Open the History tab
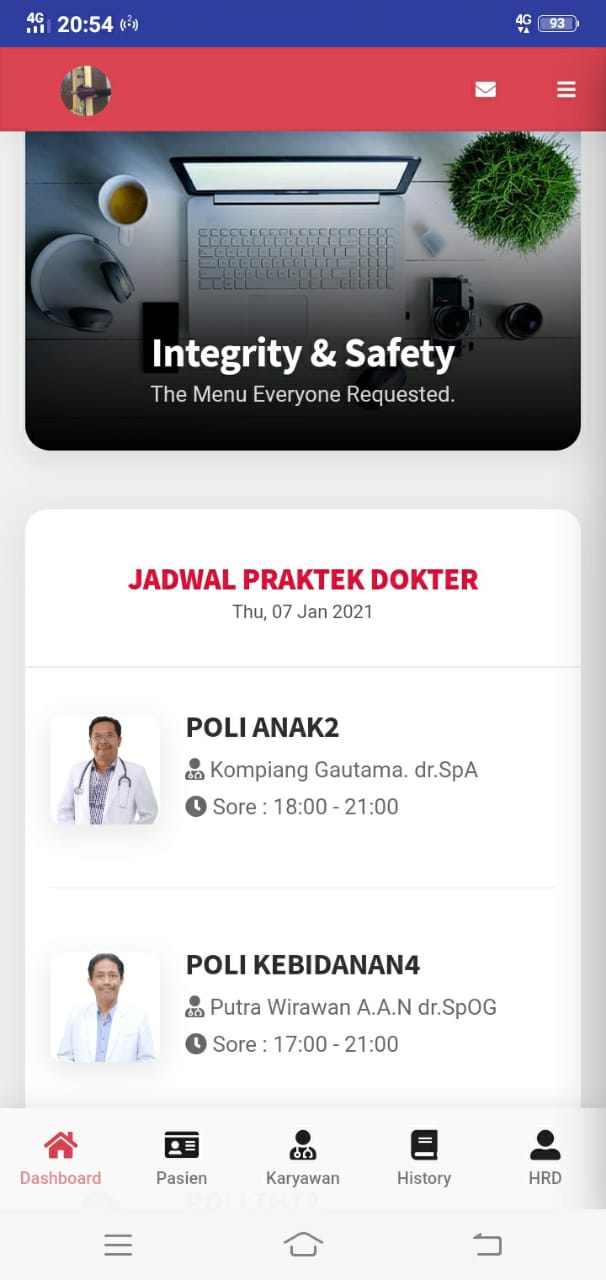The image size is (606, 1280). [423, 1158]
